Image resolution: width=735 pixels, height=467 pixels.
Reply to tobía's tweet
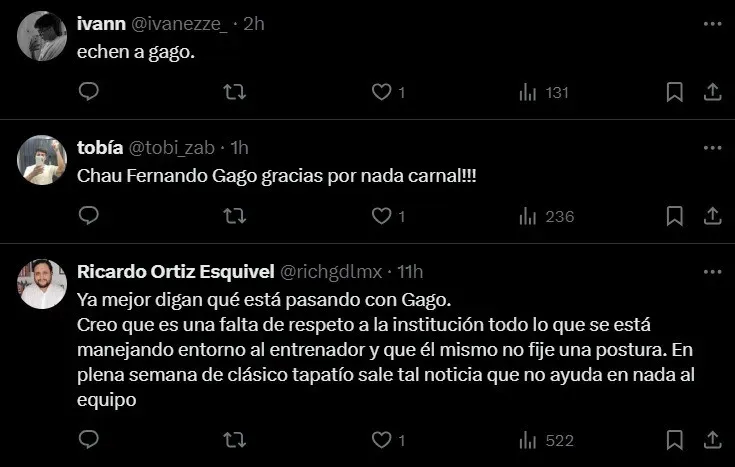point(88,216)
